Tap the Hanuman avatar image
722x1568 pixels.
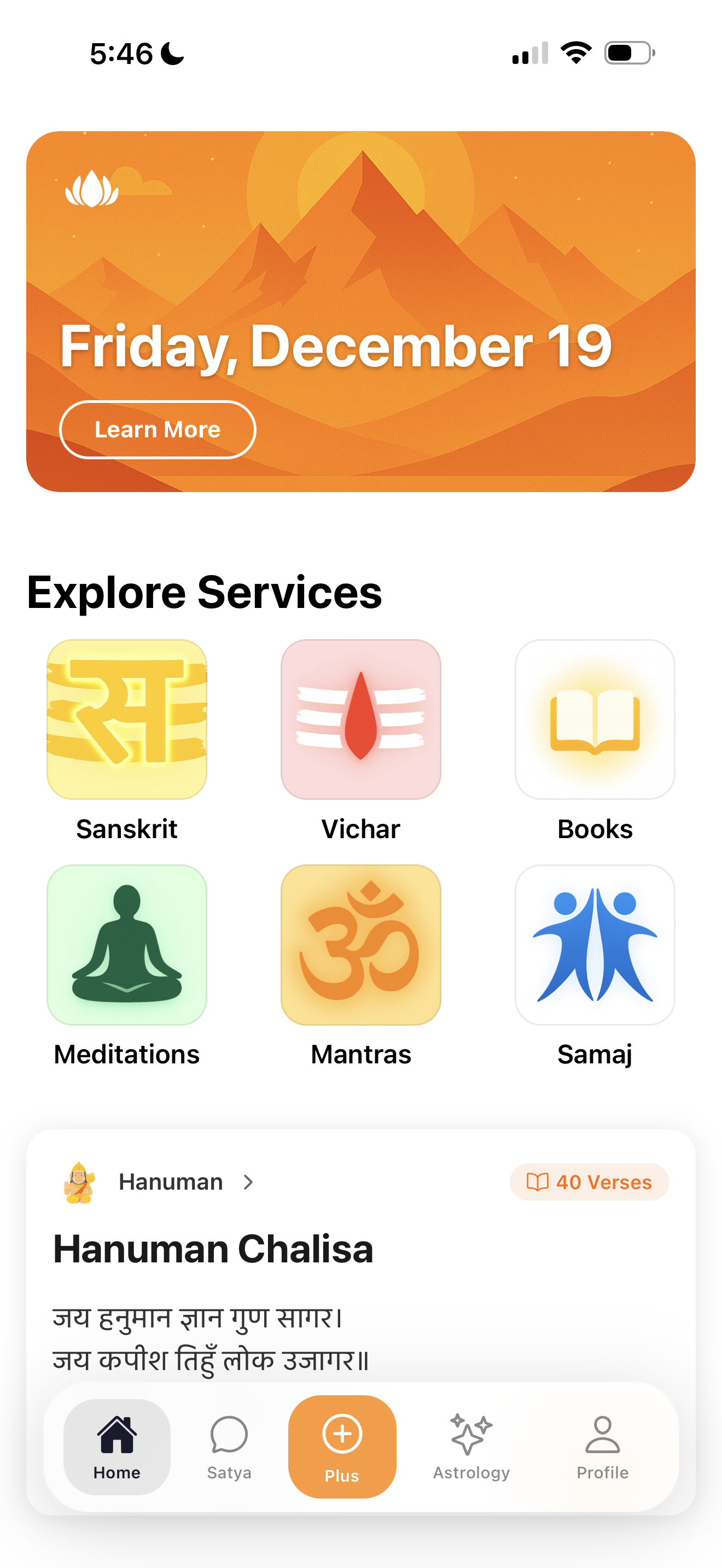tap(80, 1182)
